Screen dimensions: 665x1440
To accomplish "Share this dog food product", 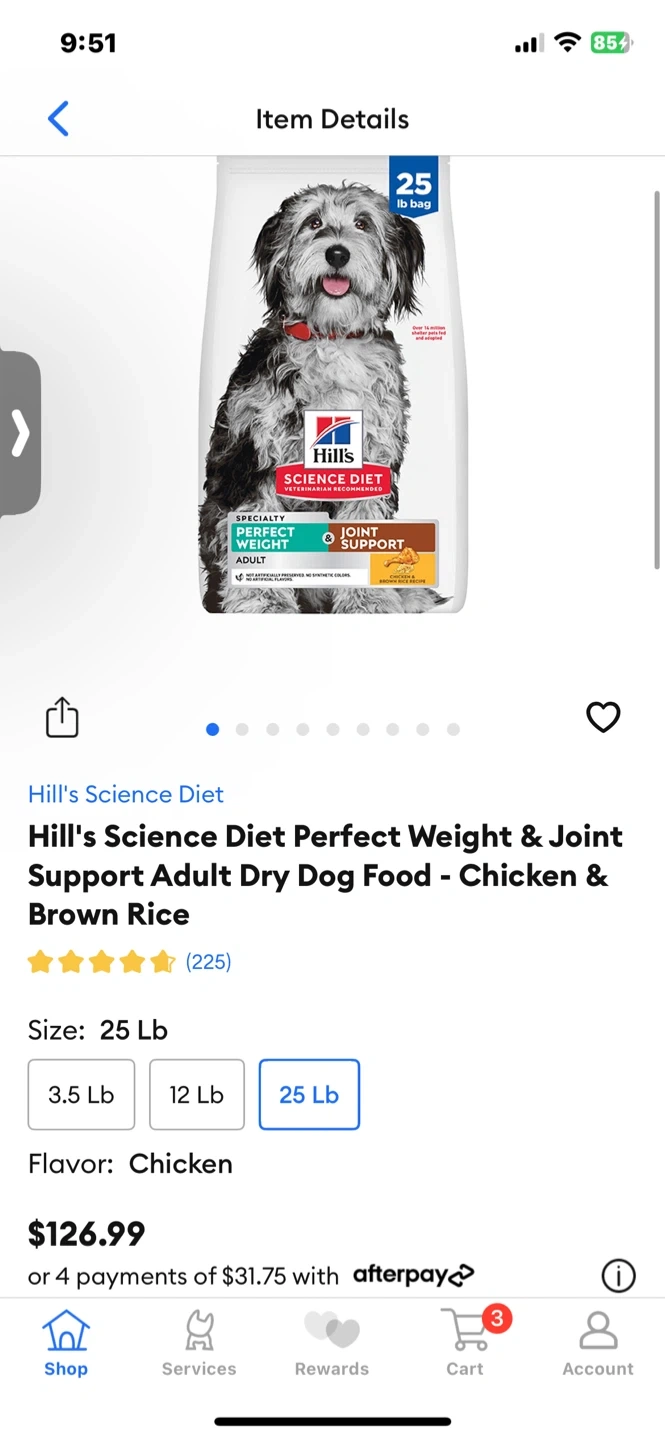I will [x=62, y=718].
